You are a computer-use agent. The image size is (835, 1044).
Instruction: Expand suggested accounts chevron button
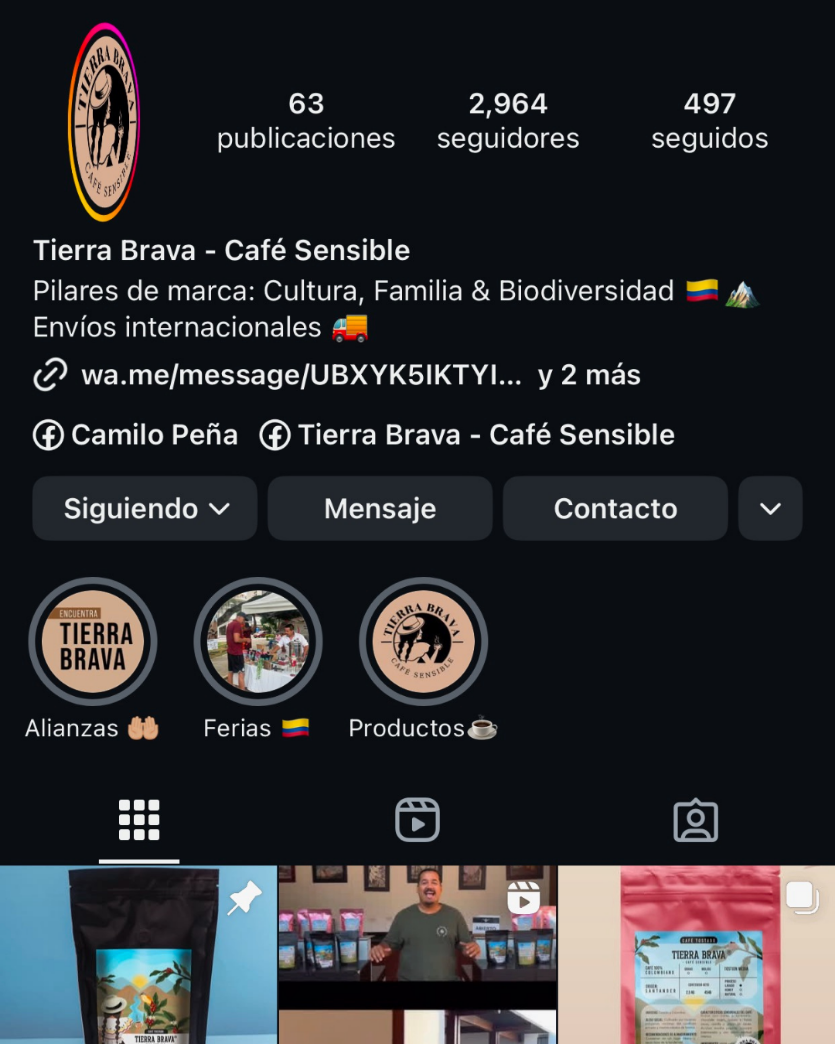coord(770,508)
